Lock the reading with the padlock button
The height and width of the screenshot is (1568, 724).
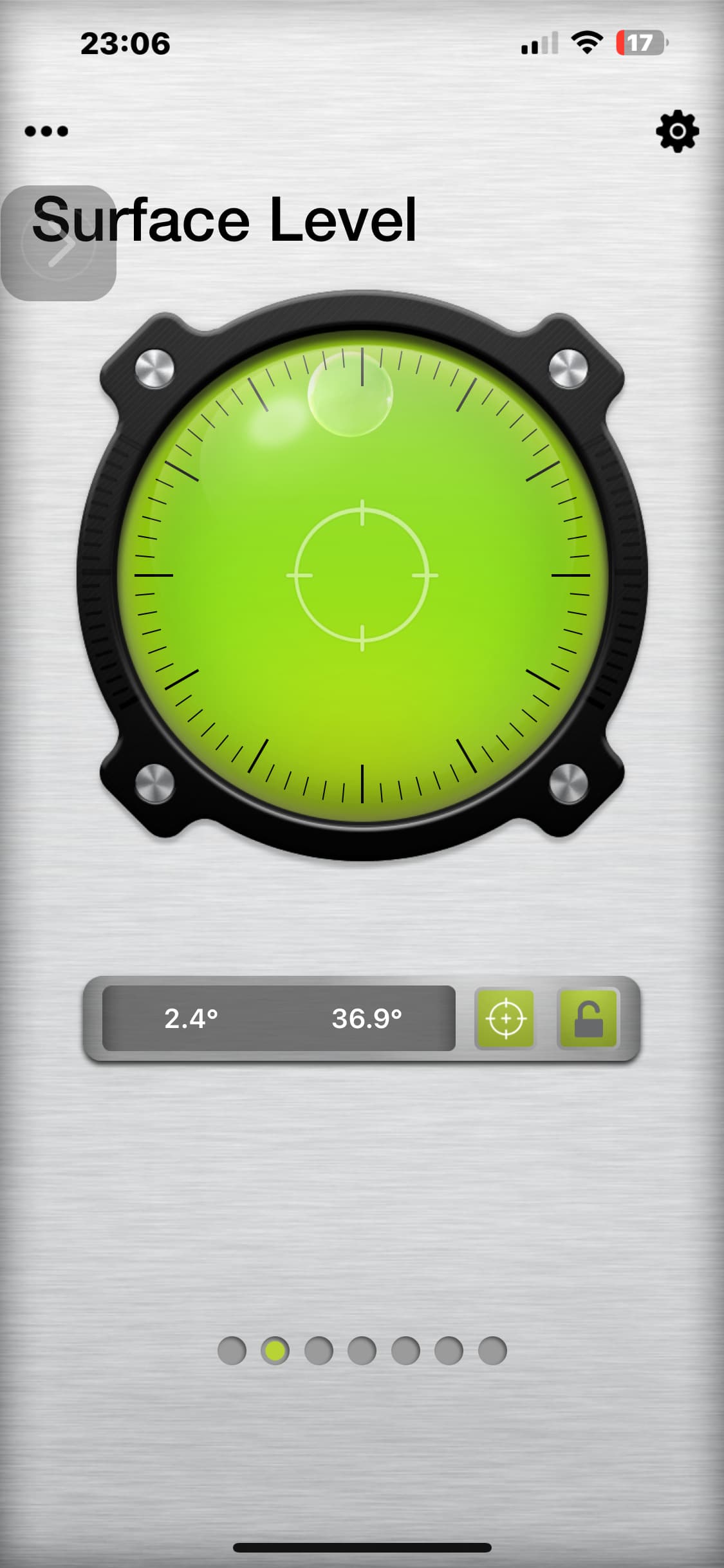pos(588,1018)
